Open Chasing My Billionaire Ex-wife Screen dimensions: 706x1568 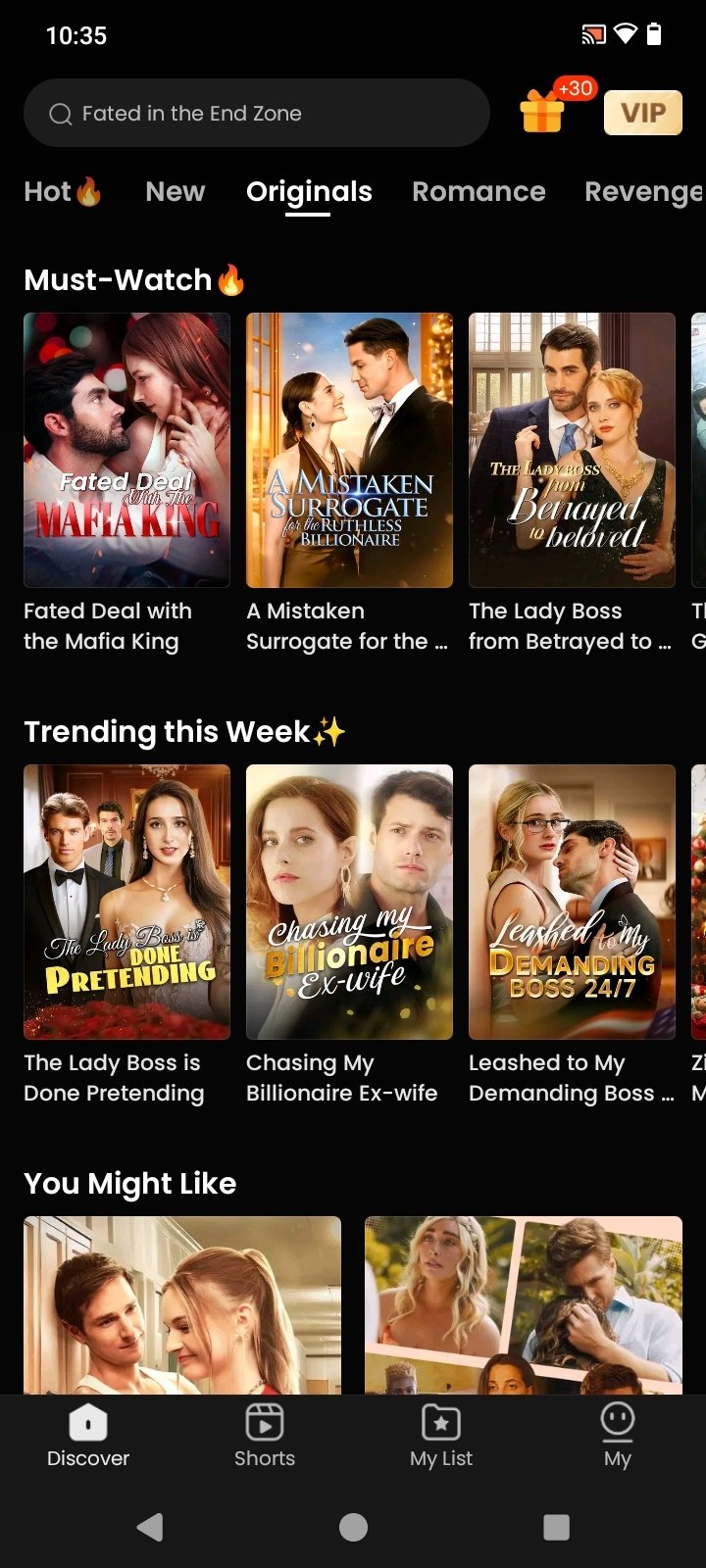(349, 902)
